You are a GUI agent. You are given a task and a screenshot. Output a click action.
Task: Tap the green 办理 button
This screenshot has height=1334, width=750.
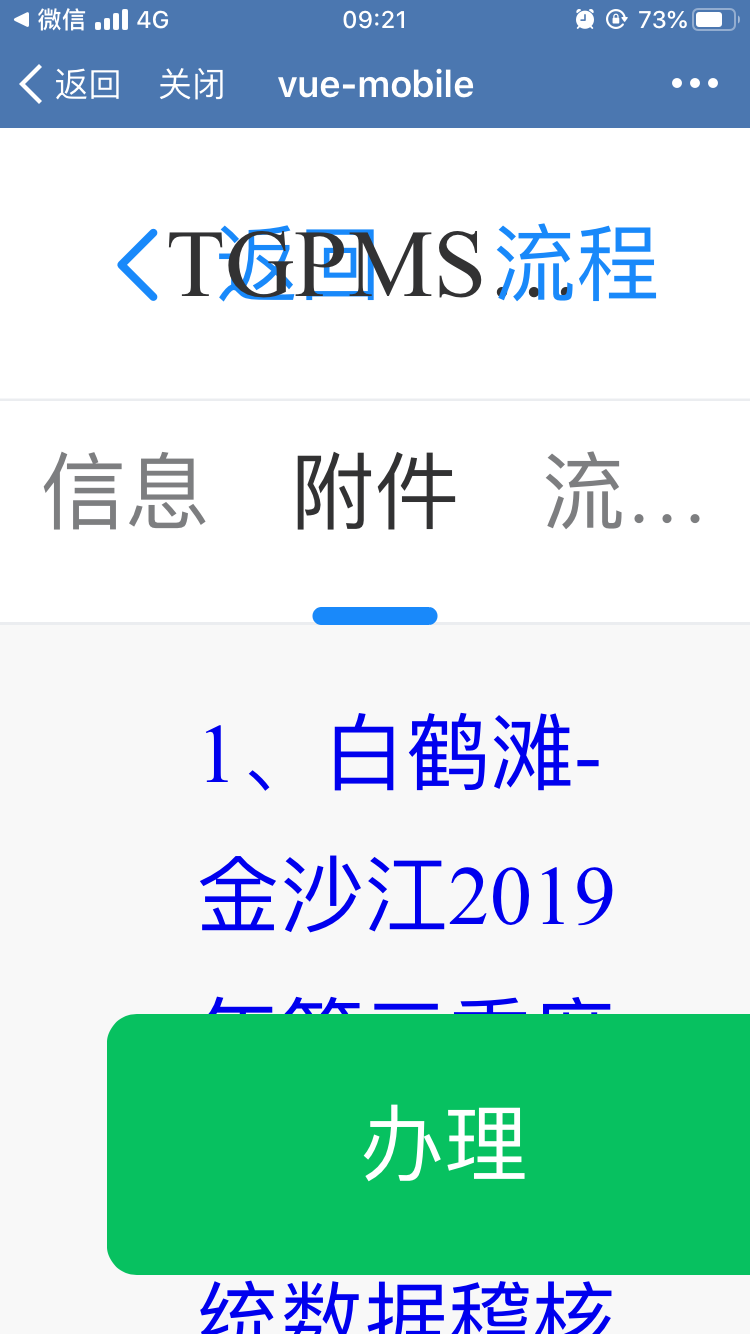point(443,1144)
